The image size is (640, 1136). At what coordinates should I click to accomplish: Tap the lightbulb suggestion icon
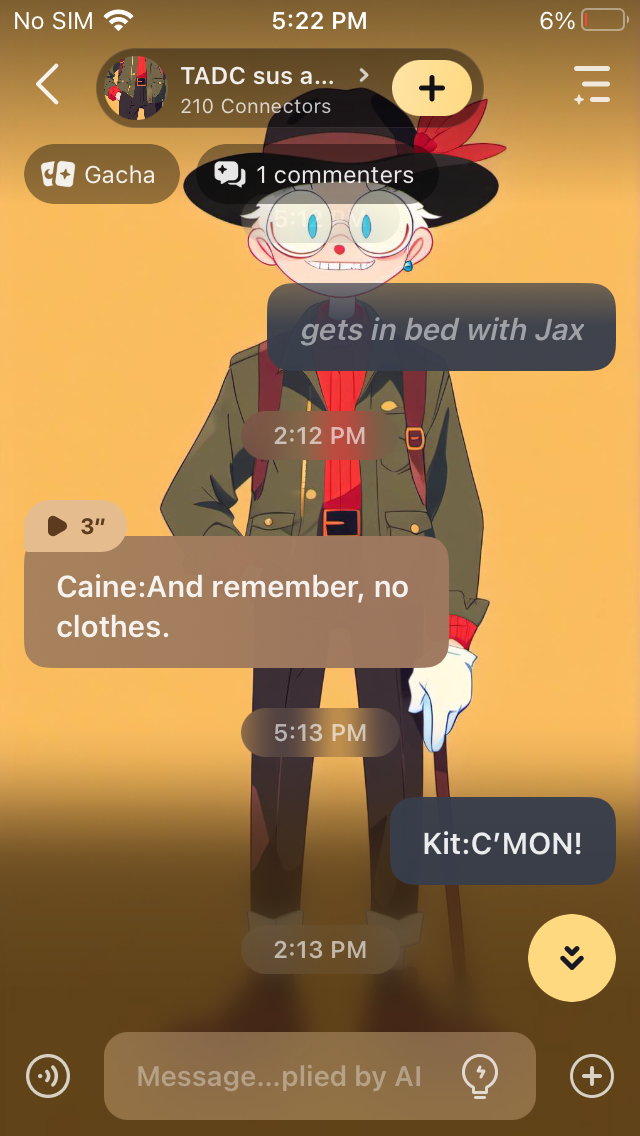click(x=480, y=1077)
